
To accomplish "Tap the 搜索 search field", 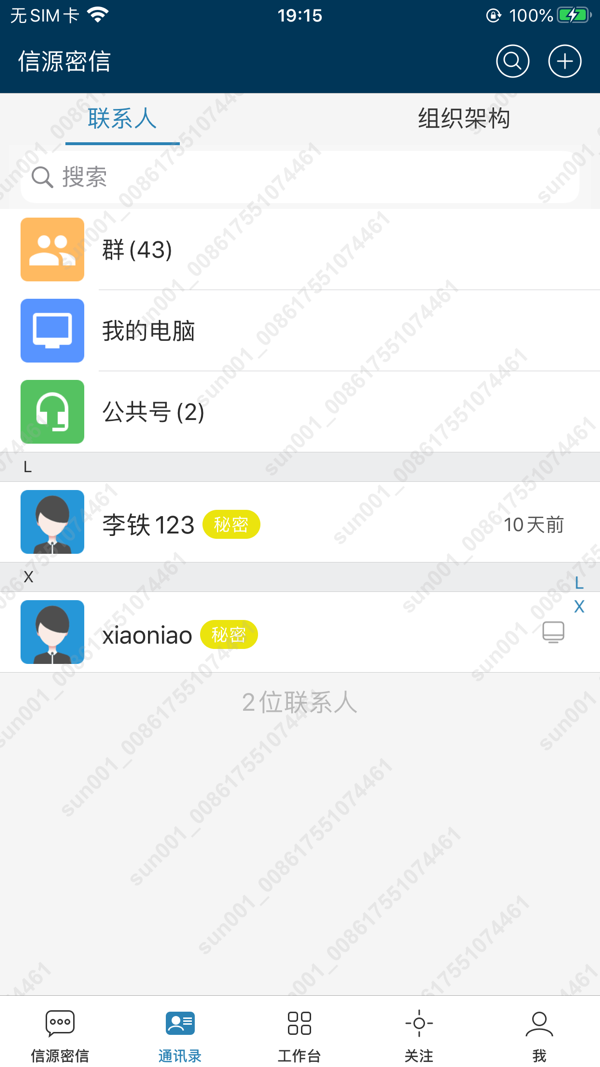I will coord(300,178).
